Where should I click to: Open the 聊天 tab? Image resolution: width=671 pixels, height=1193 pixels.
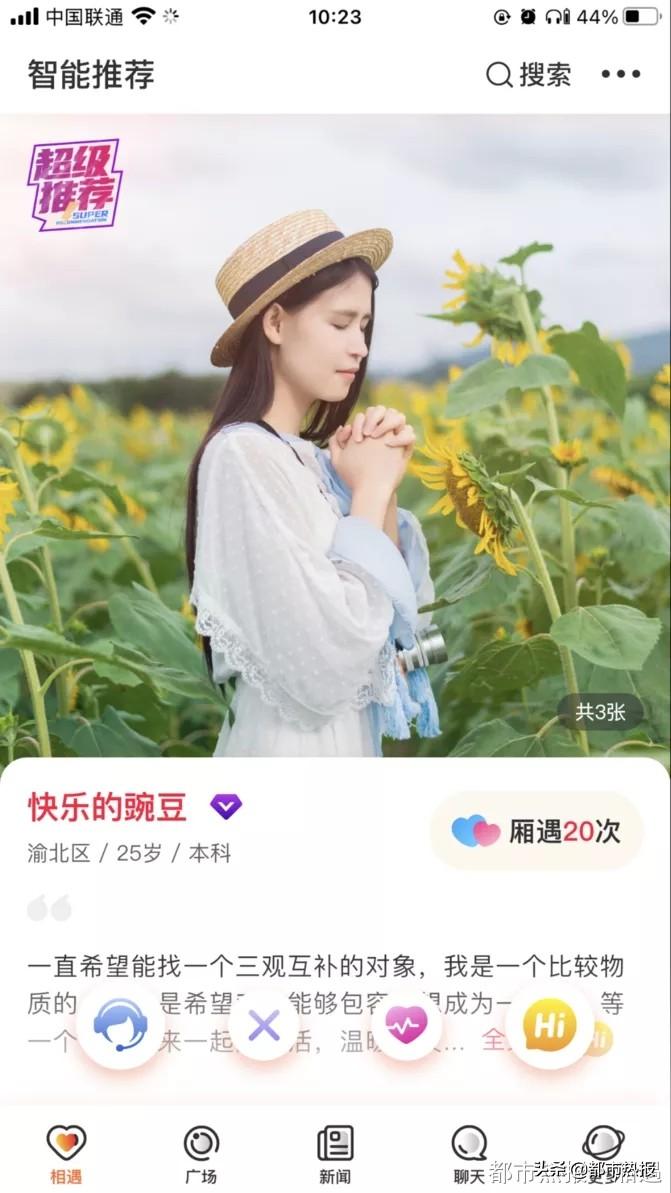pos(469,1155)
